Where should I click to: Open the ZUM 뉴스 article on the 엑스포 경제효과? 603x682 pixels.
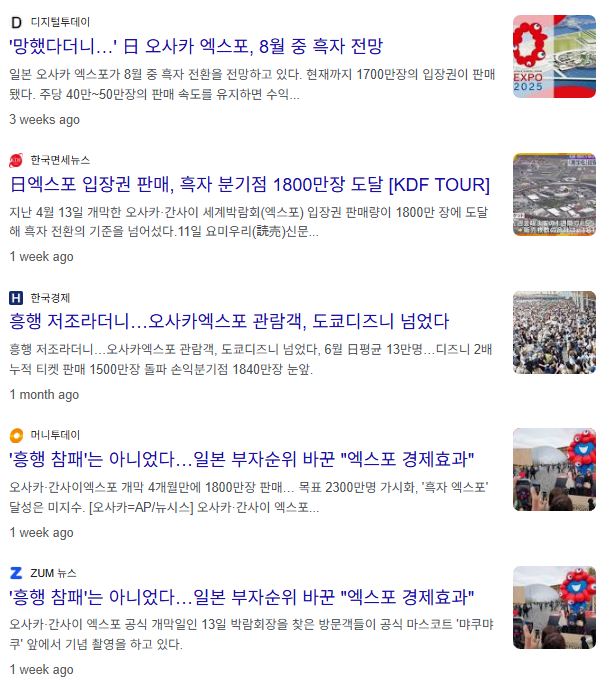241,598
